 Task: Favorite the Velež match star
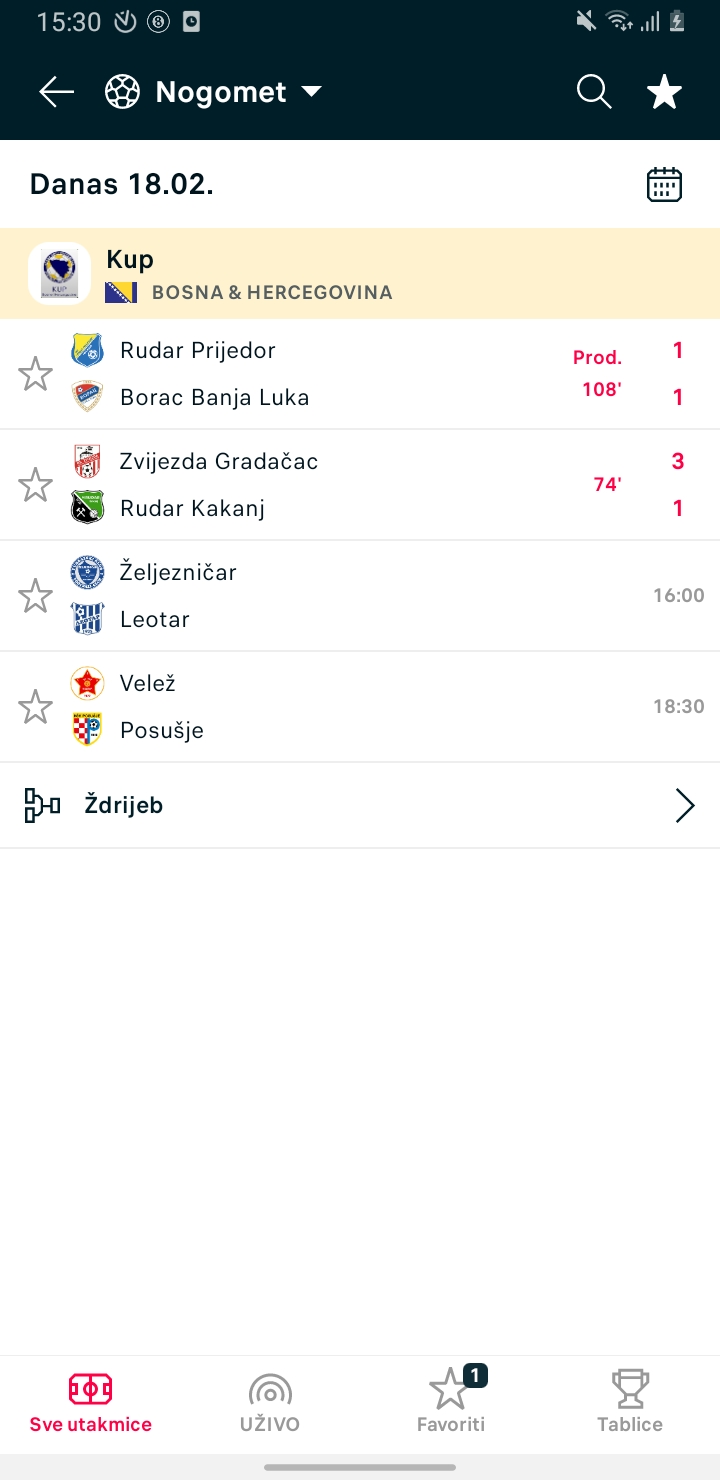36,707
